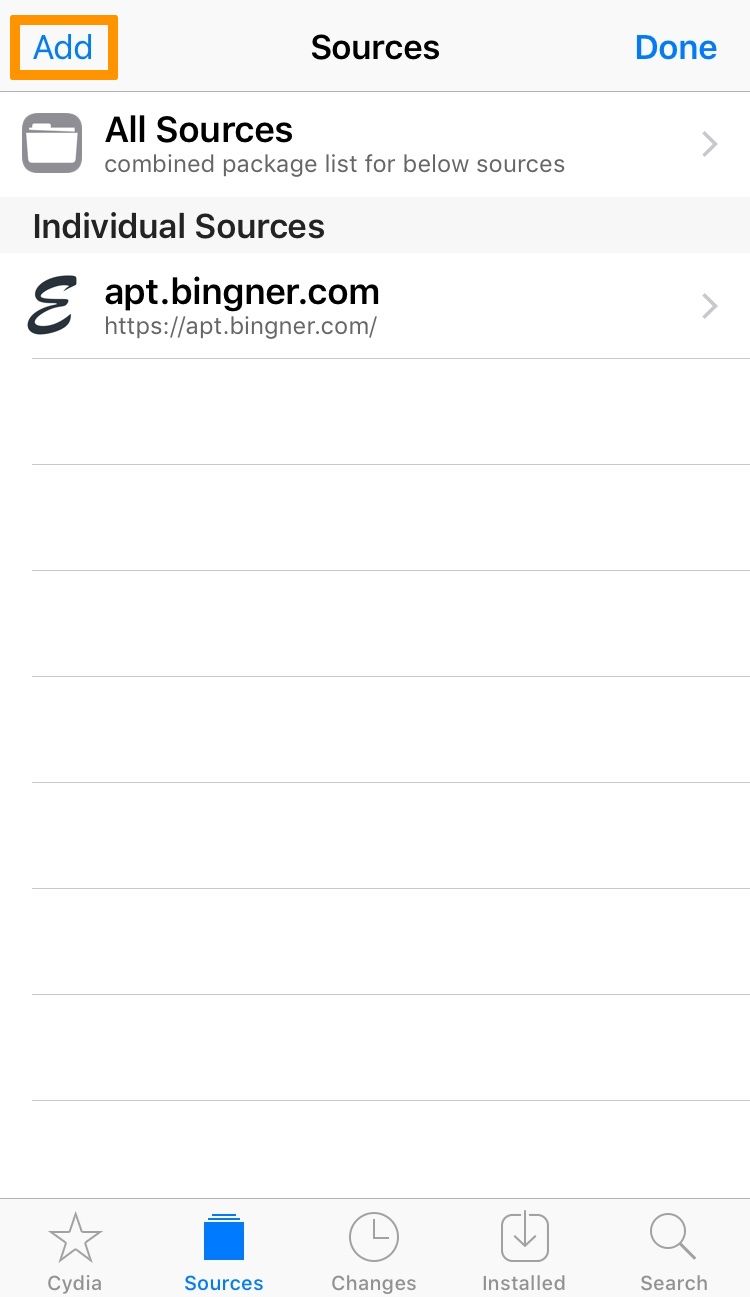This screenshot has width=750, height=1297.
Task: Switch to the Cydia tab
Action: pos(75,1250)
